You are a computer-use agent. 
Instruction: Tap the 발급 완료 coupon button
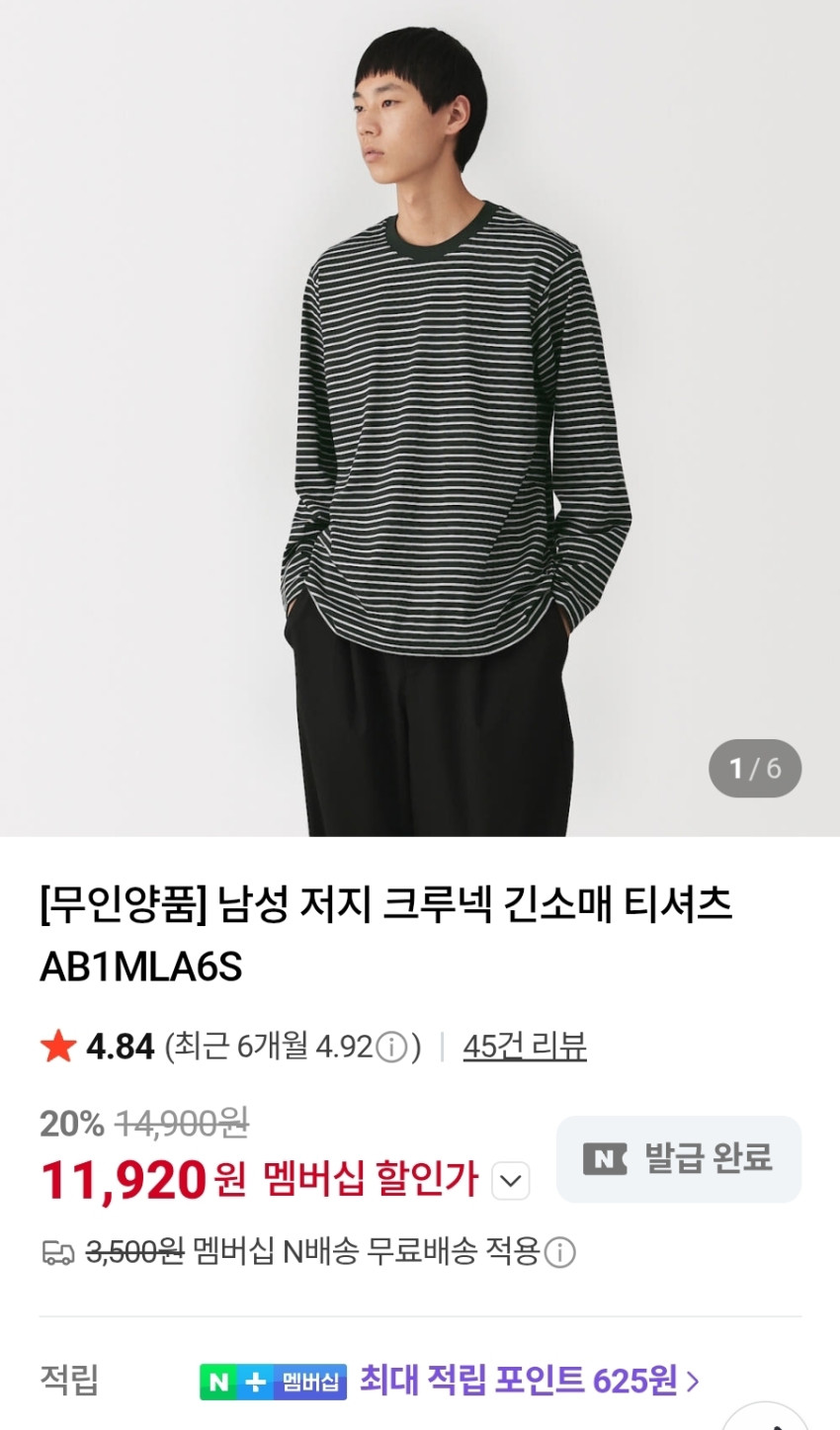(x=679, y=1158)
